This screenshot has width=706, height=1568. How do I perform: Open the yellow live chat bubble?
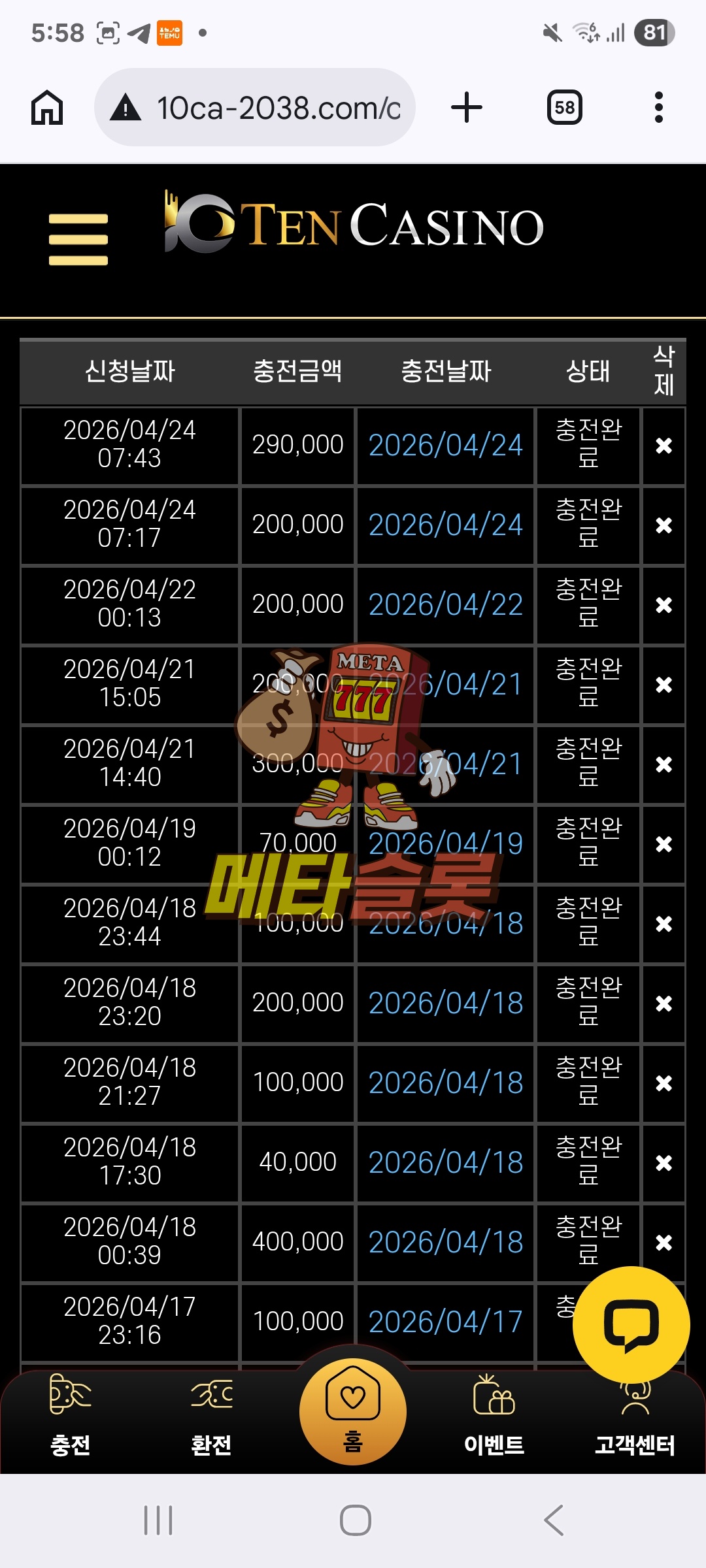[631, 1324]
